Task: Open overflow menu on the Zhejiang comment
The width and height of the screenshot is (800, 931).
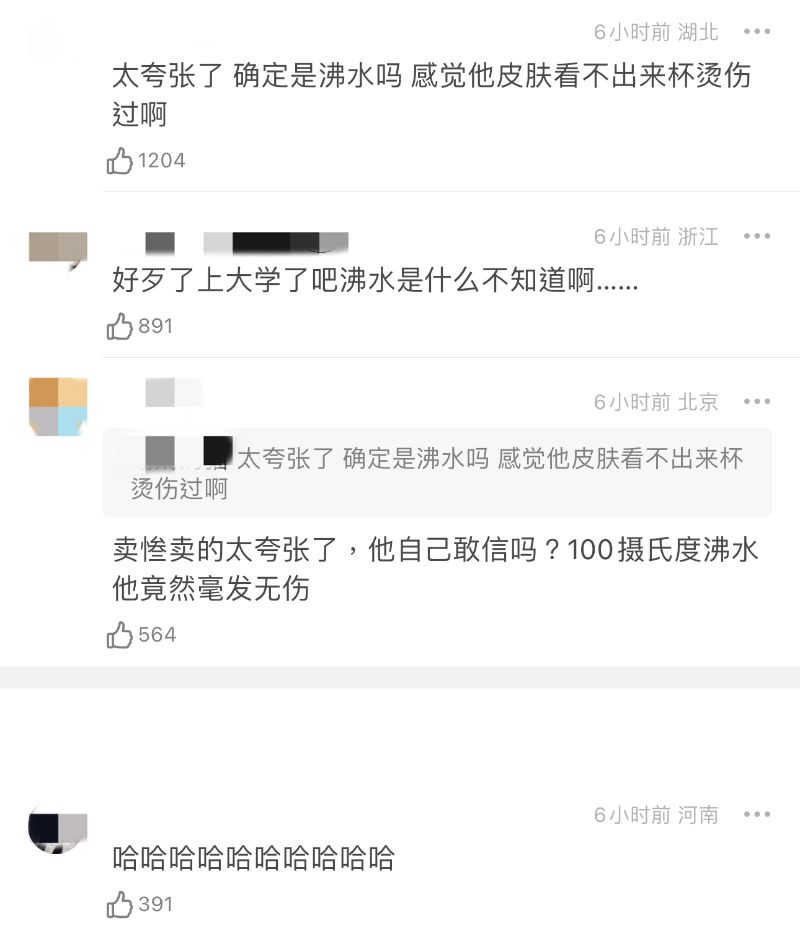Action: click(x=757, y=236)
